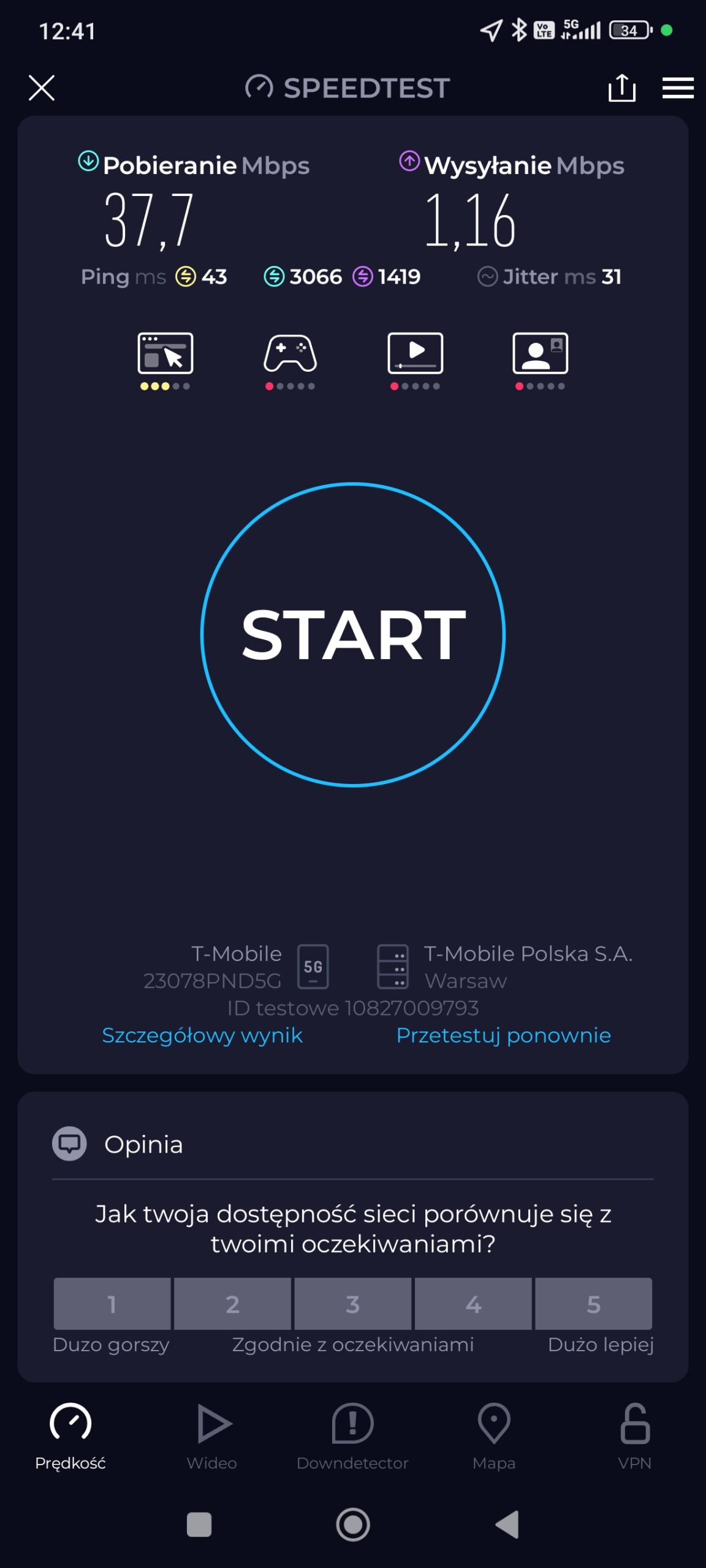View the web browsing experience score
The height and width of the screenshot is (1568, 706).
(165, 360)
